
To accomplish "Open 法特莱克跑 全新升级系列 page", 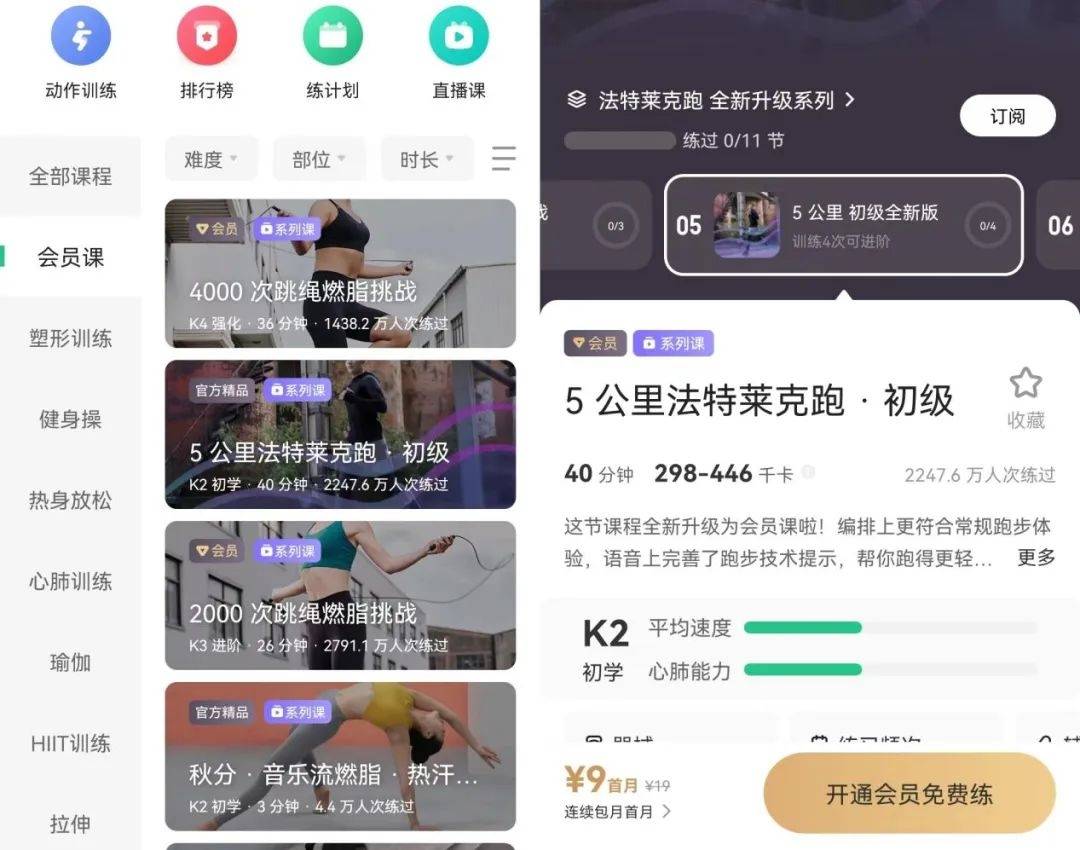I will 715,100.
